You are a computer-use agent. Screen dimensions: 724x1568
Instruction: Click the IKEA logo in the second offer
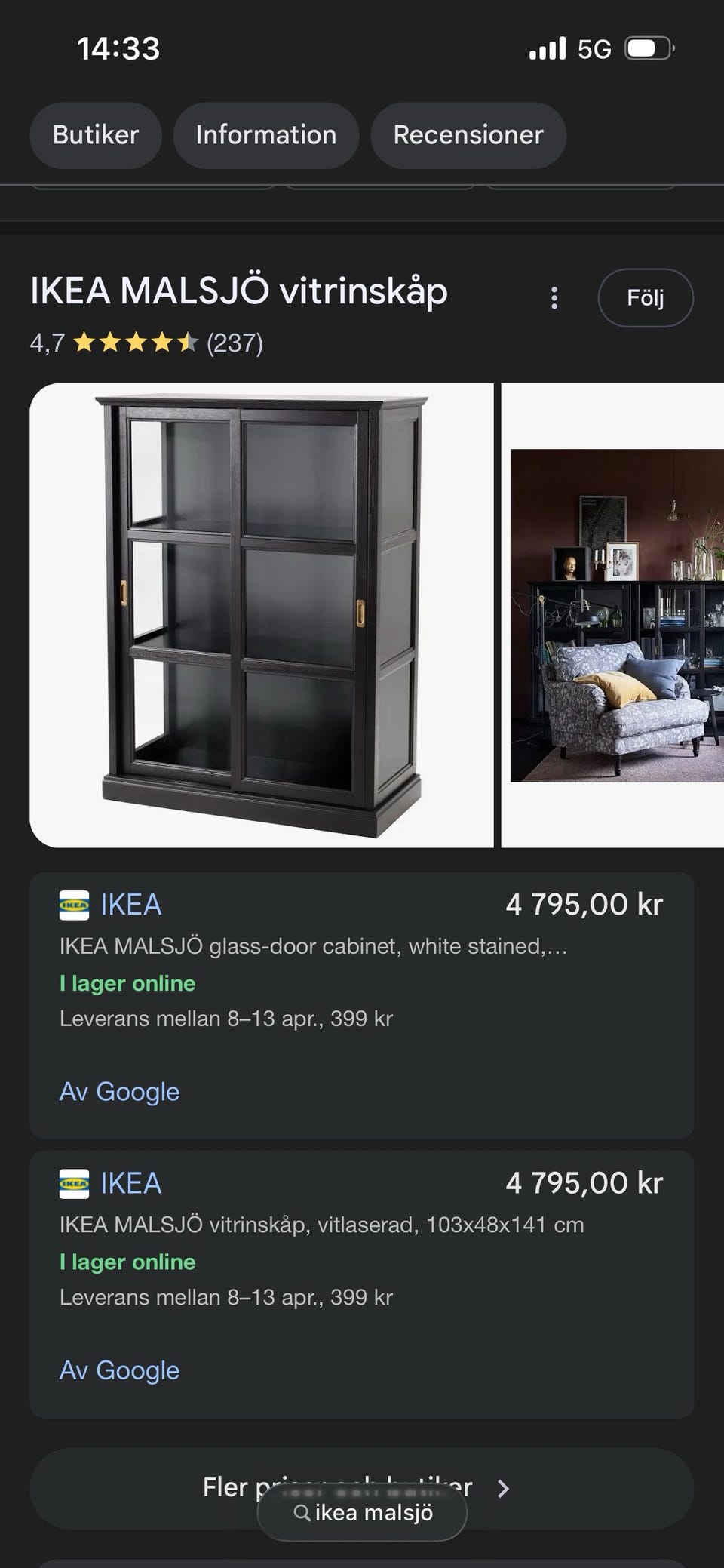coord(72,1182)
